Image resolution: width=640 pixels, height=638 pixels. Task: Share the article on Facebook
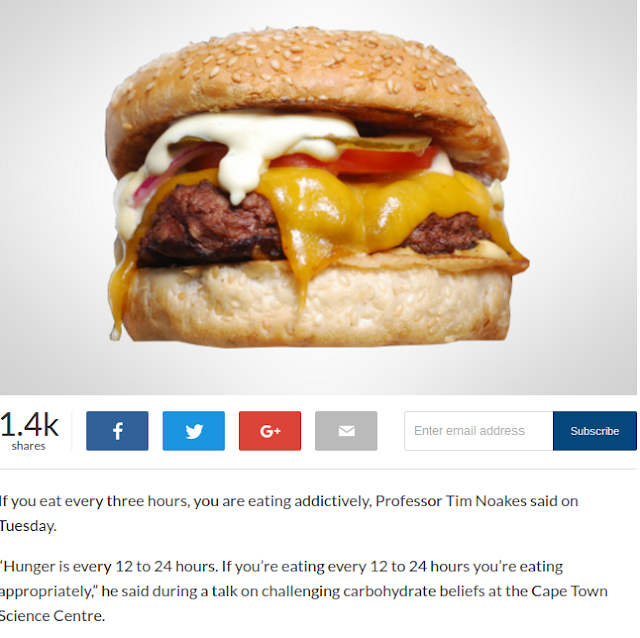coord(117,431)
